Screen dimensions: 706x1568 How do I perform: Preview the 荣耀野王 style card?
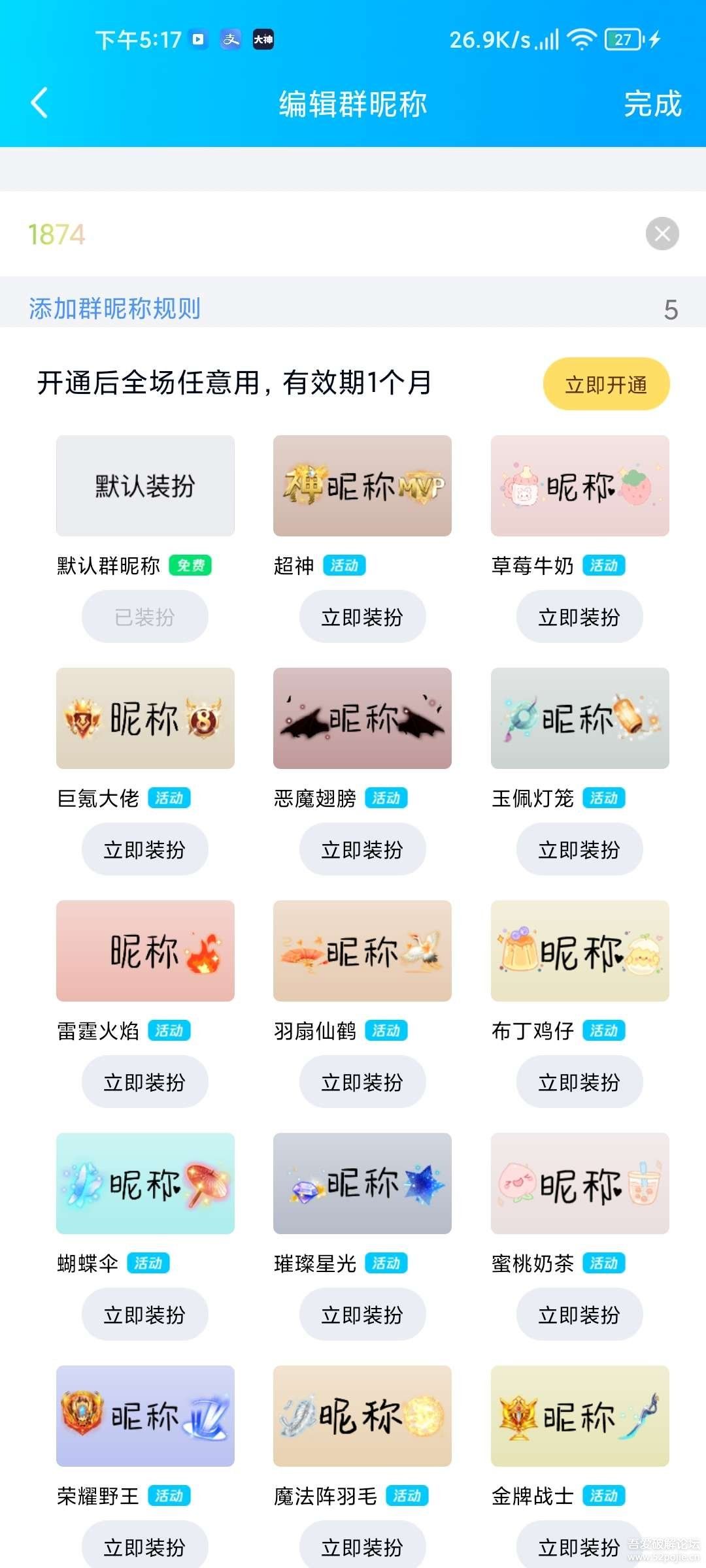click(145, 1416)
